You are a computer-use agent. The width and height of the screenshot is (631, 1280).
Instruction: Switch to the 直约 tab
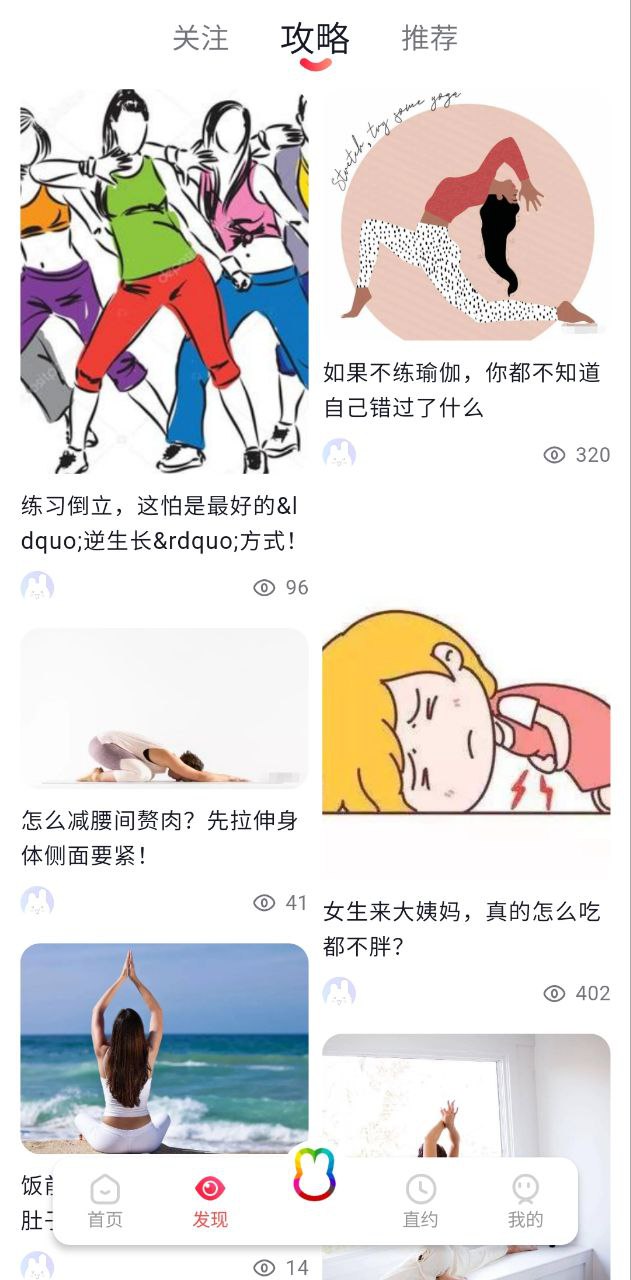click(x=420, y=1200)
